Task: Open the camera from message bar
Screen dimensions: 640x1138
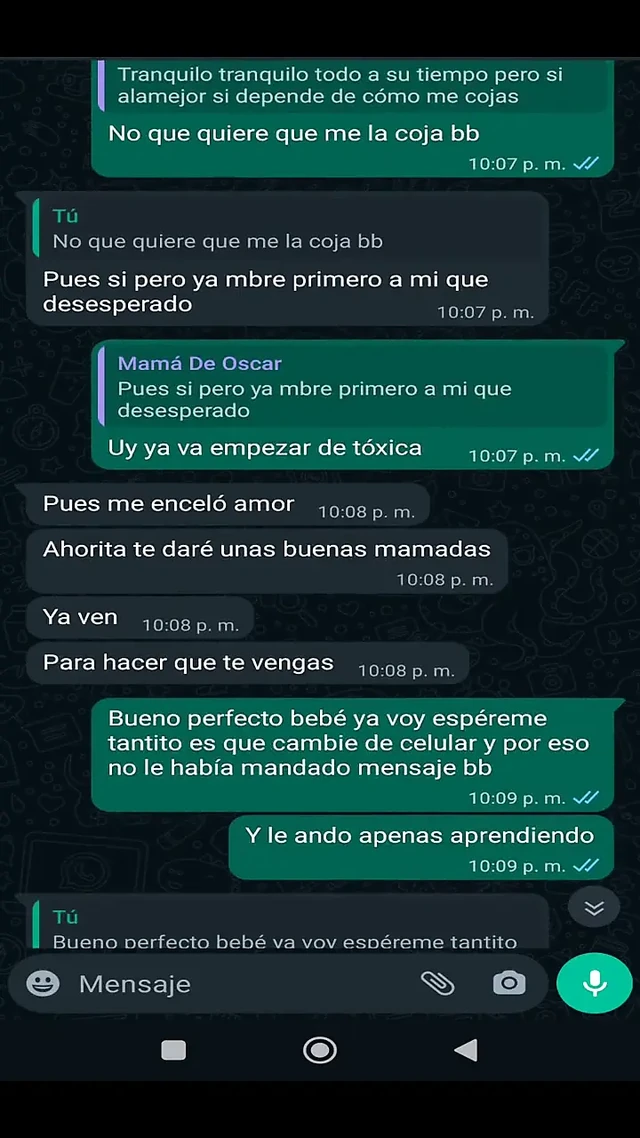Action: point(509,984)
